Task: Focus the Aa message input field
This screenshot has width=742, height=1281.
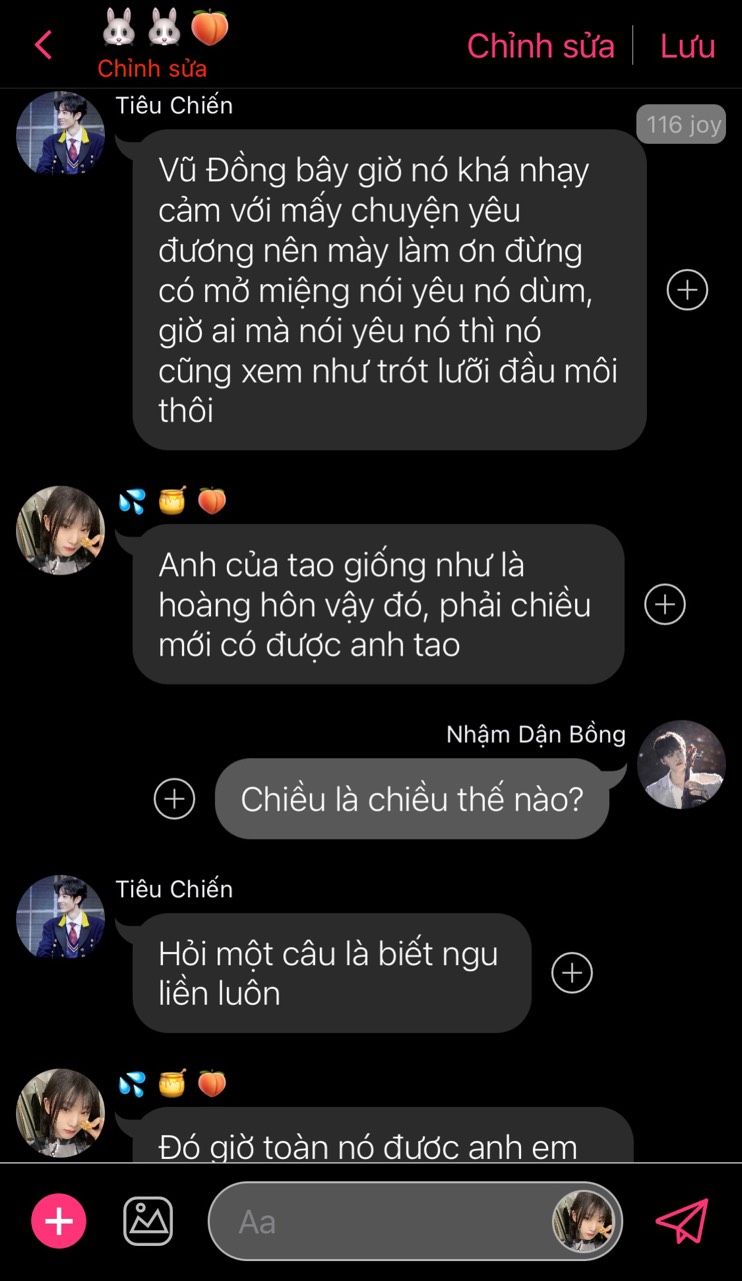Action: click(x=380, y=1221)
